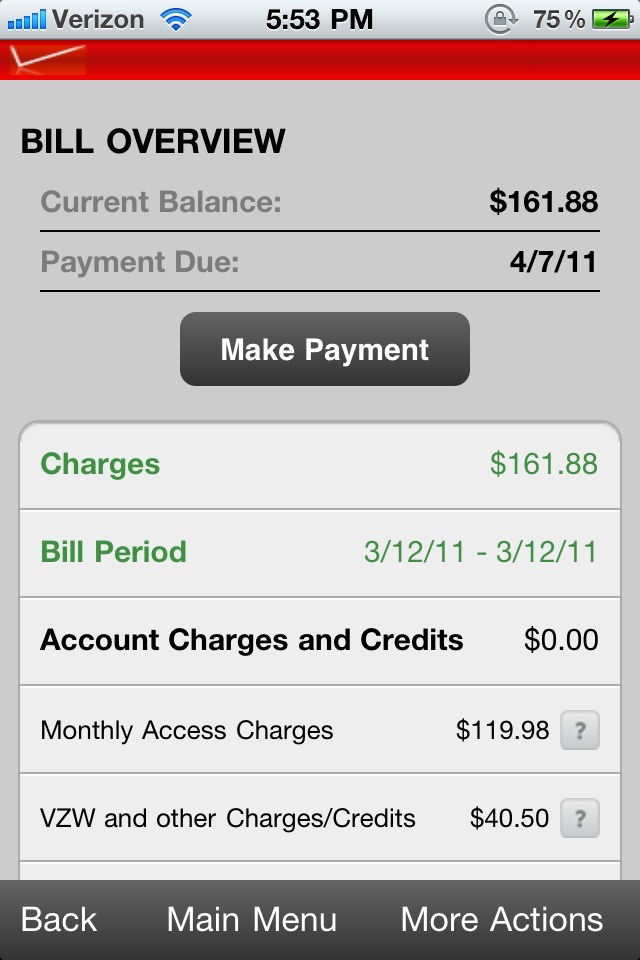This screenshot has width=640, height=960.
Task: Tap the Make Payment button
Action: (324, 349)
